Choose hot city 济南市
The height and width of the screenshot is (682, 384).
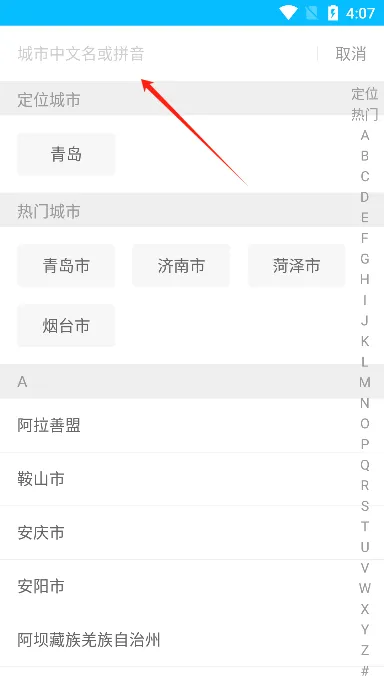[181, 265]
